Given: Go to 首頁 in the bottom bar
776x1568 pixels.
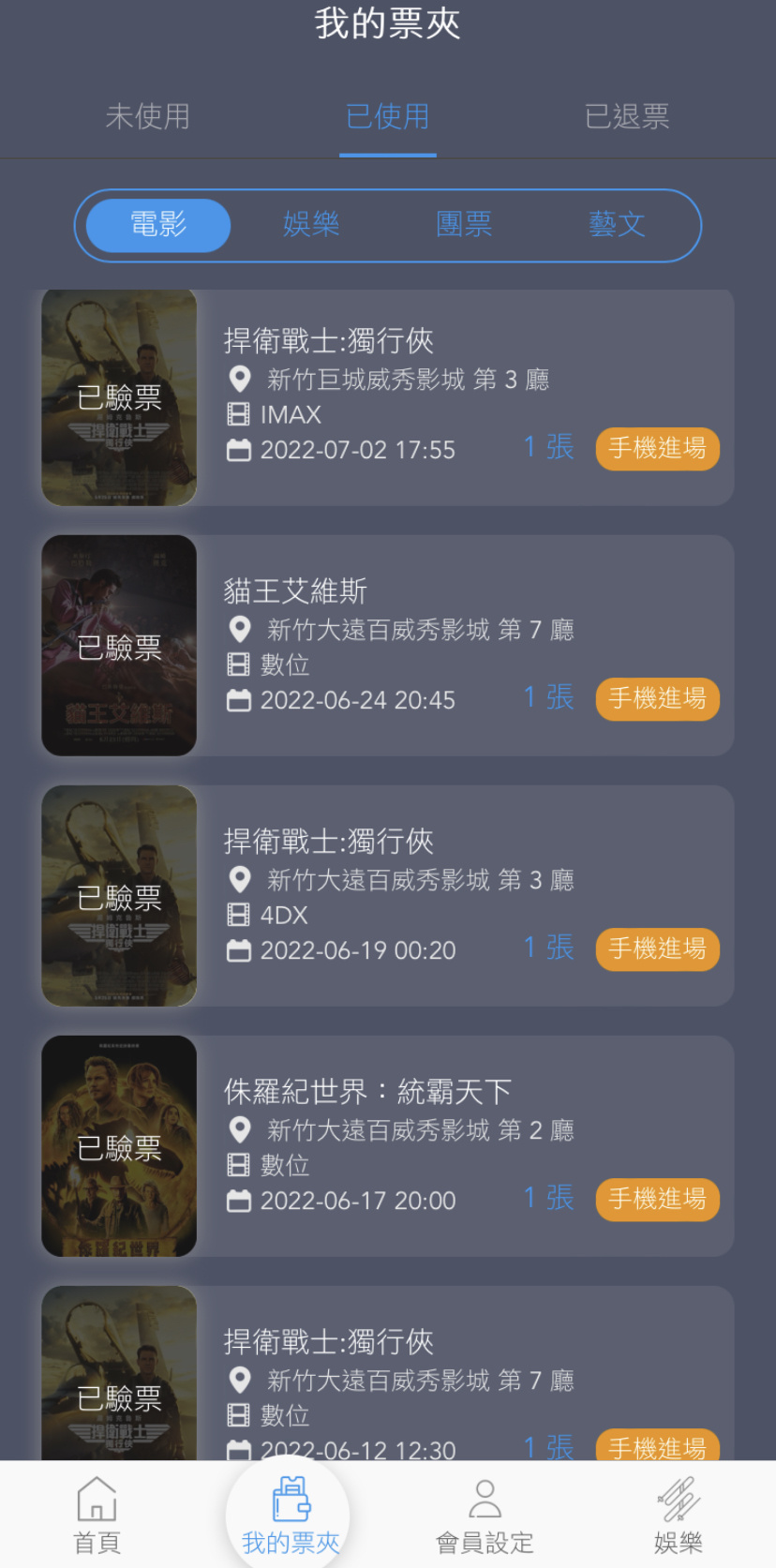Looking at the screenshot, I should coord(97,1516).
